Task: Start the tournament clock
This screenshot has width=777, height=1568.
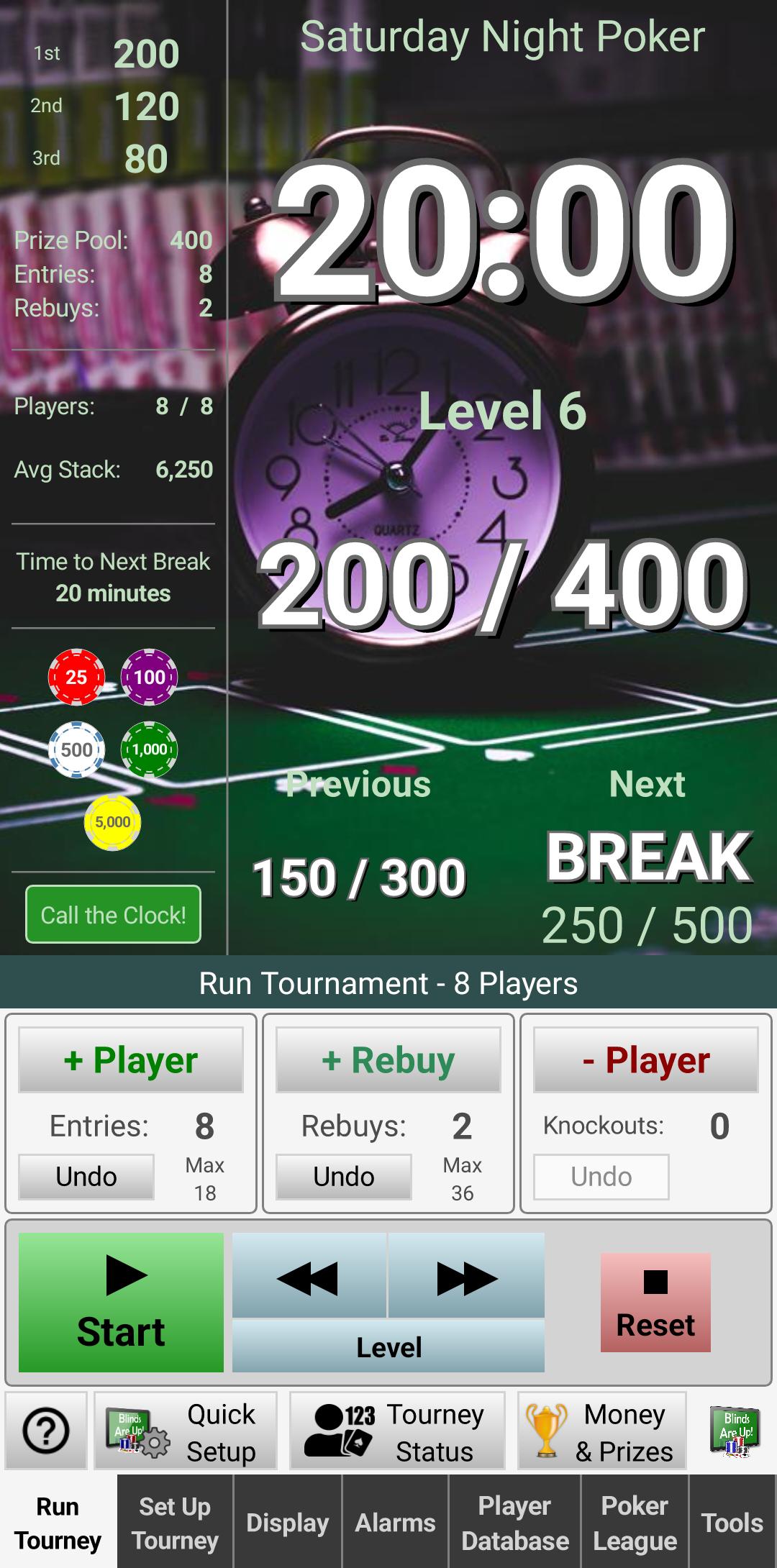Action: pos(121,1303)
